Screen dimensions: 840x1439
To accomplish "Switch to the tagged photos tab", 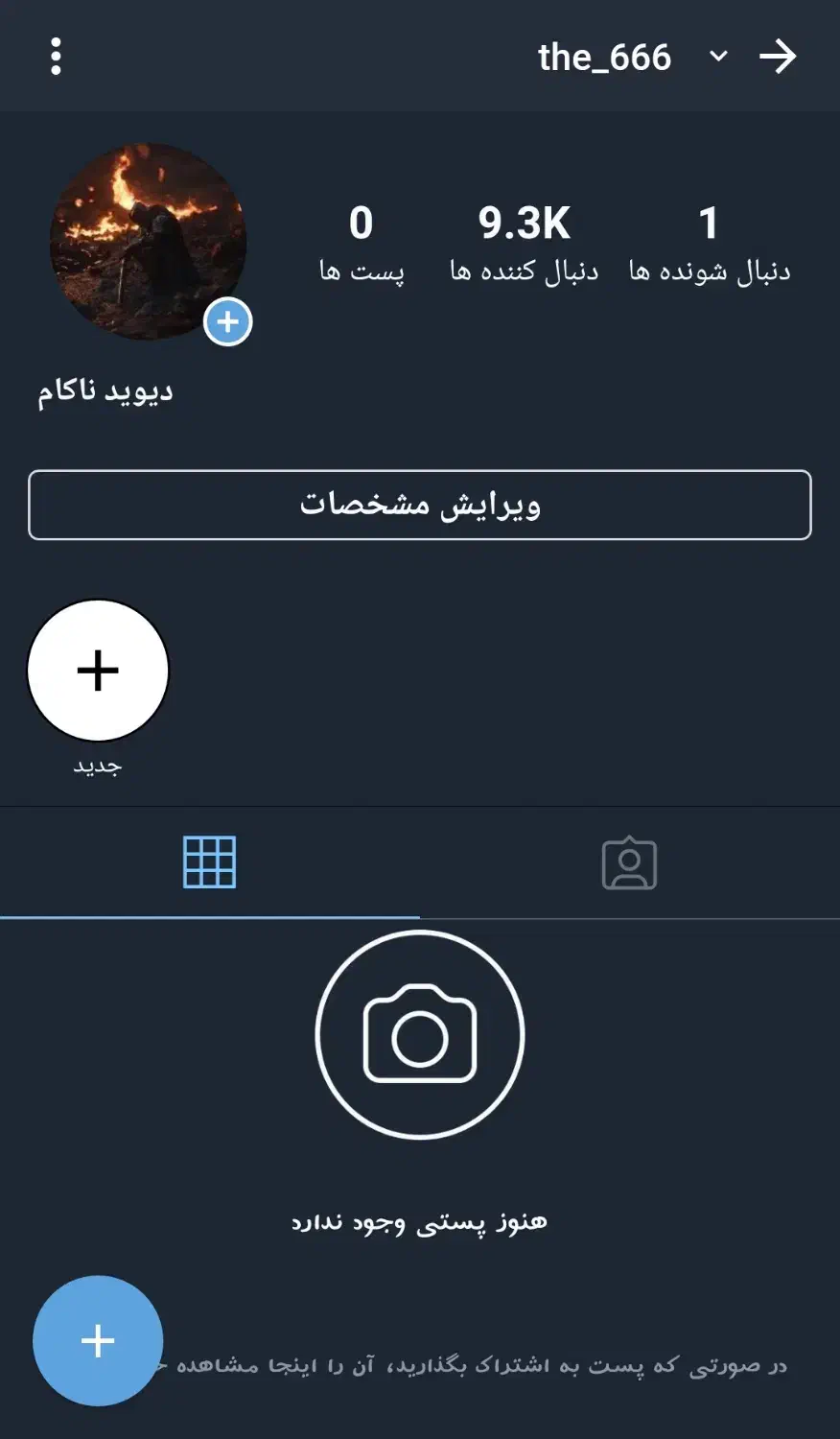I will pyautogui.click(x=629, y=863).
